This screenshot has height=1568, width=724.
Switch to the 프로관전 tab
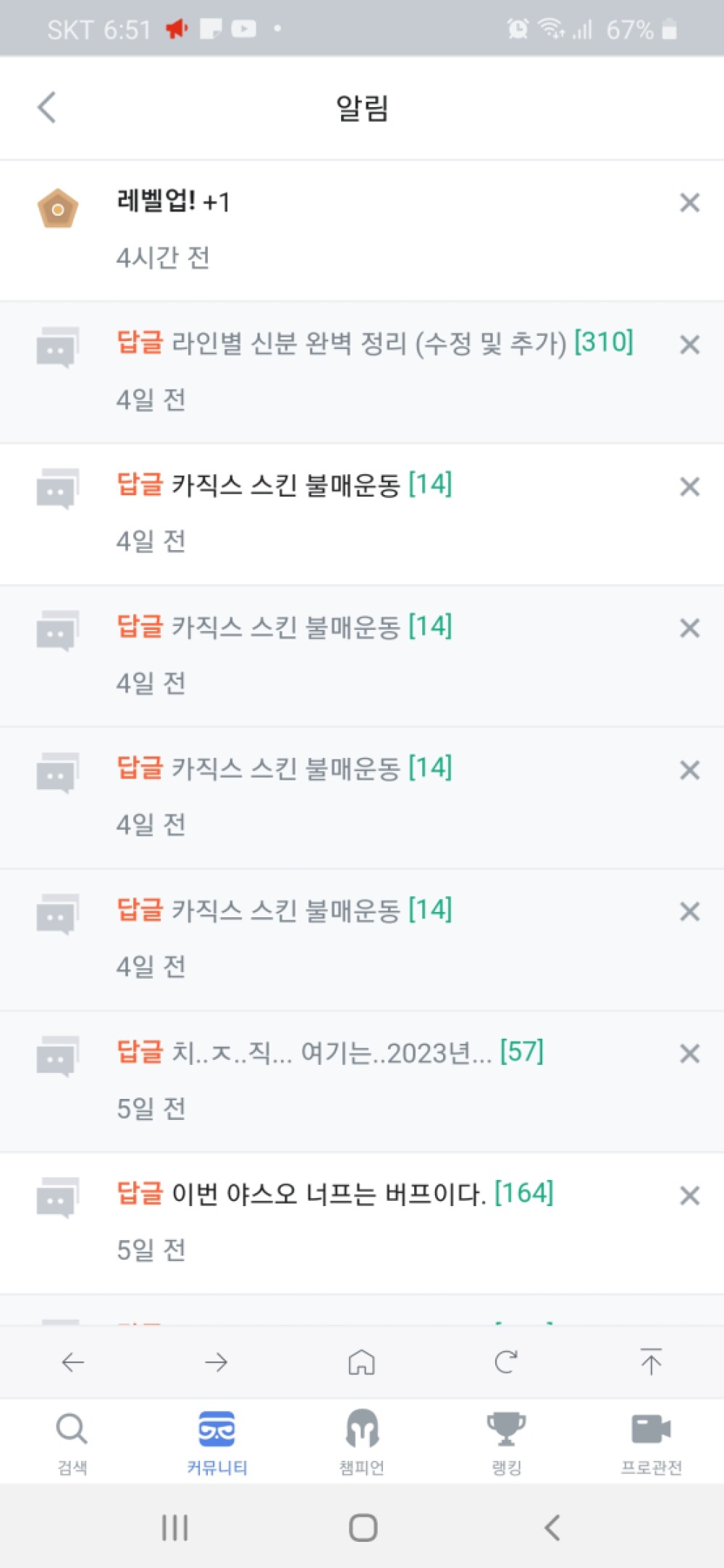coord(652,1442)
